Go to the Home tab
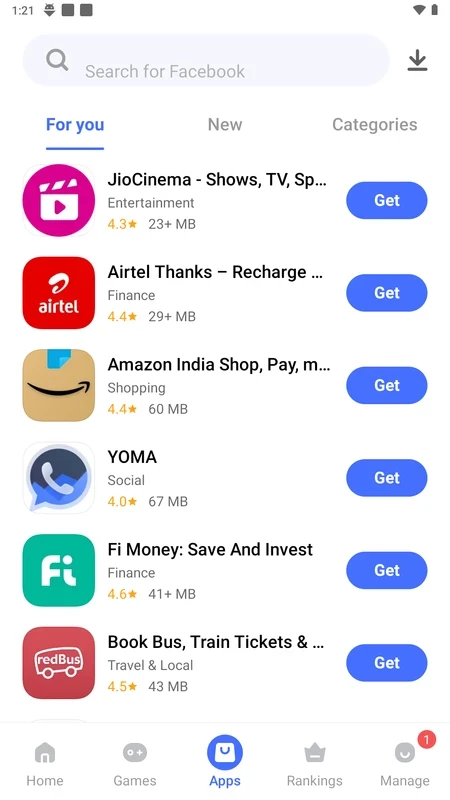This screenshot has height=800, width=450. (45, 764)
